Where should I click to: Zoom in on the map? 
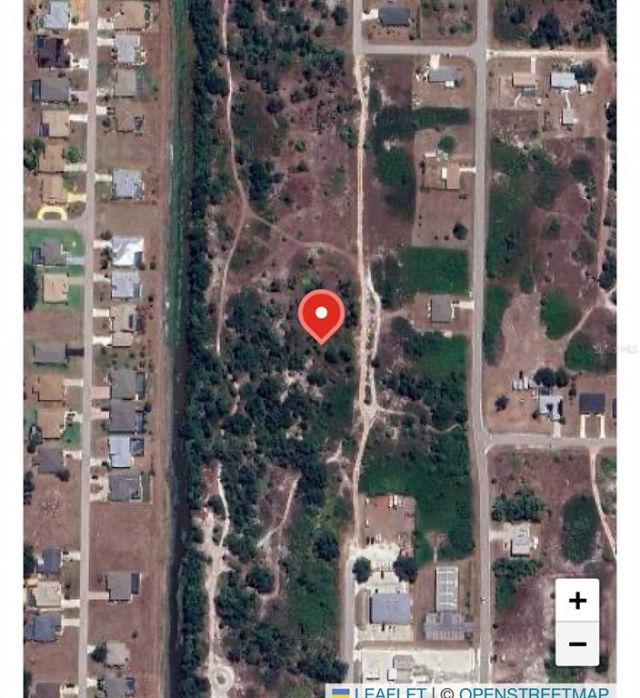[x=577, y=600]
